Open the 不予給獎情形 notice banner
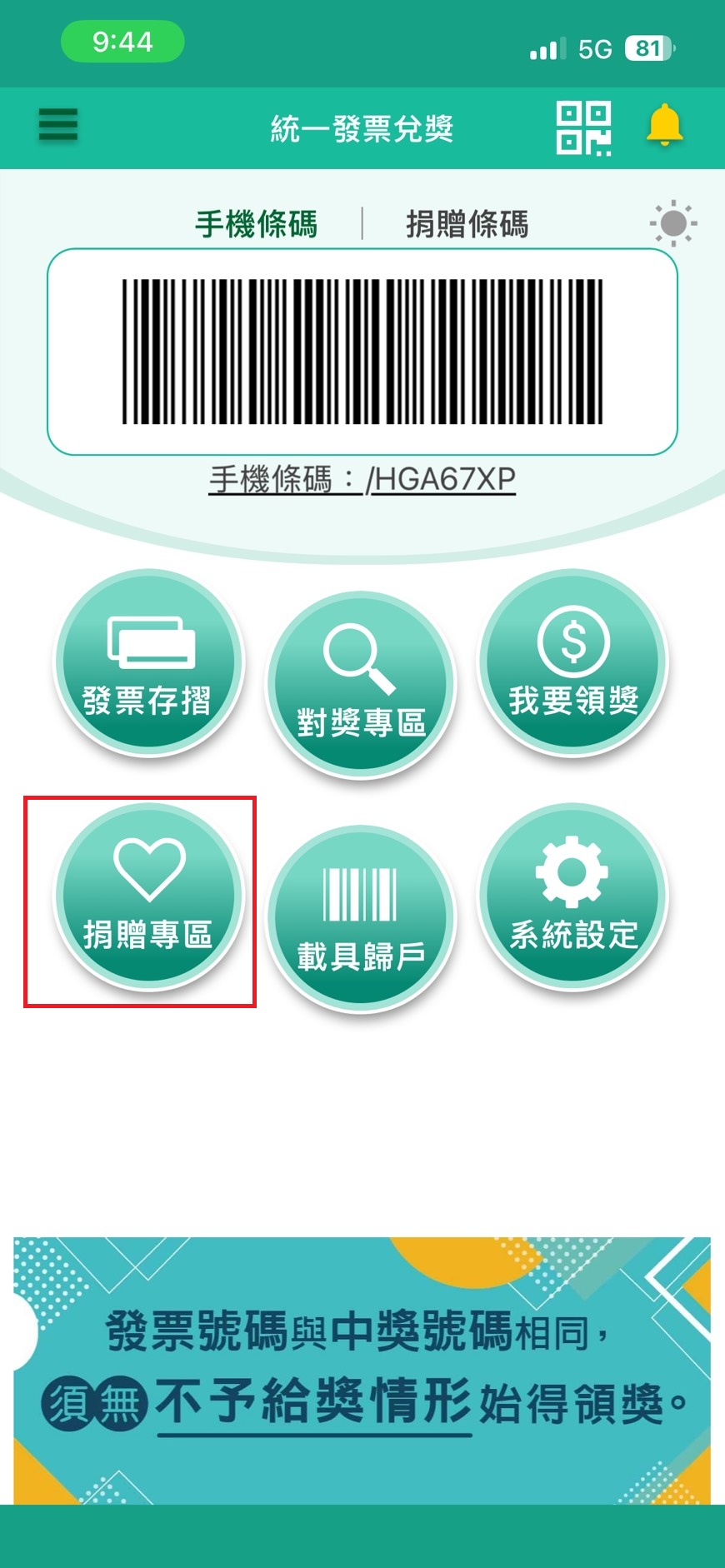Screen dimensions: 725x1568 point(362,1370)
